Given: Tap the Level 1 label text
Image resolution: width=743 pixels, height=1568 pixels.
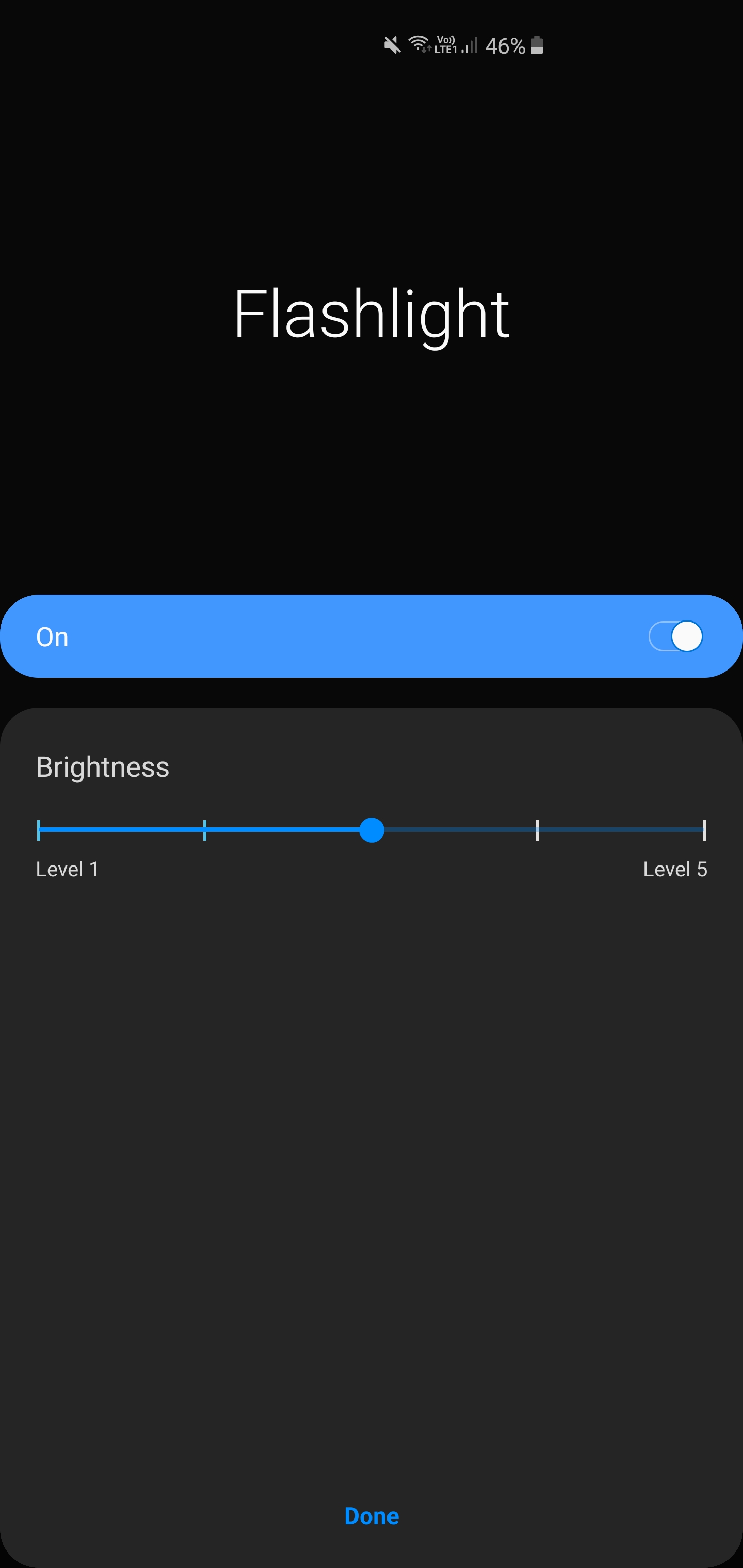Looking at the screenshot, I should click(x=67, y=869).
